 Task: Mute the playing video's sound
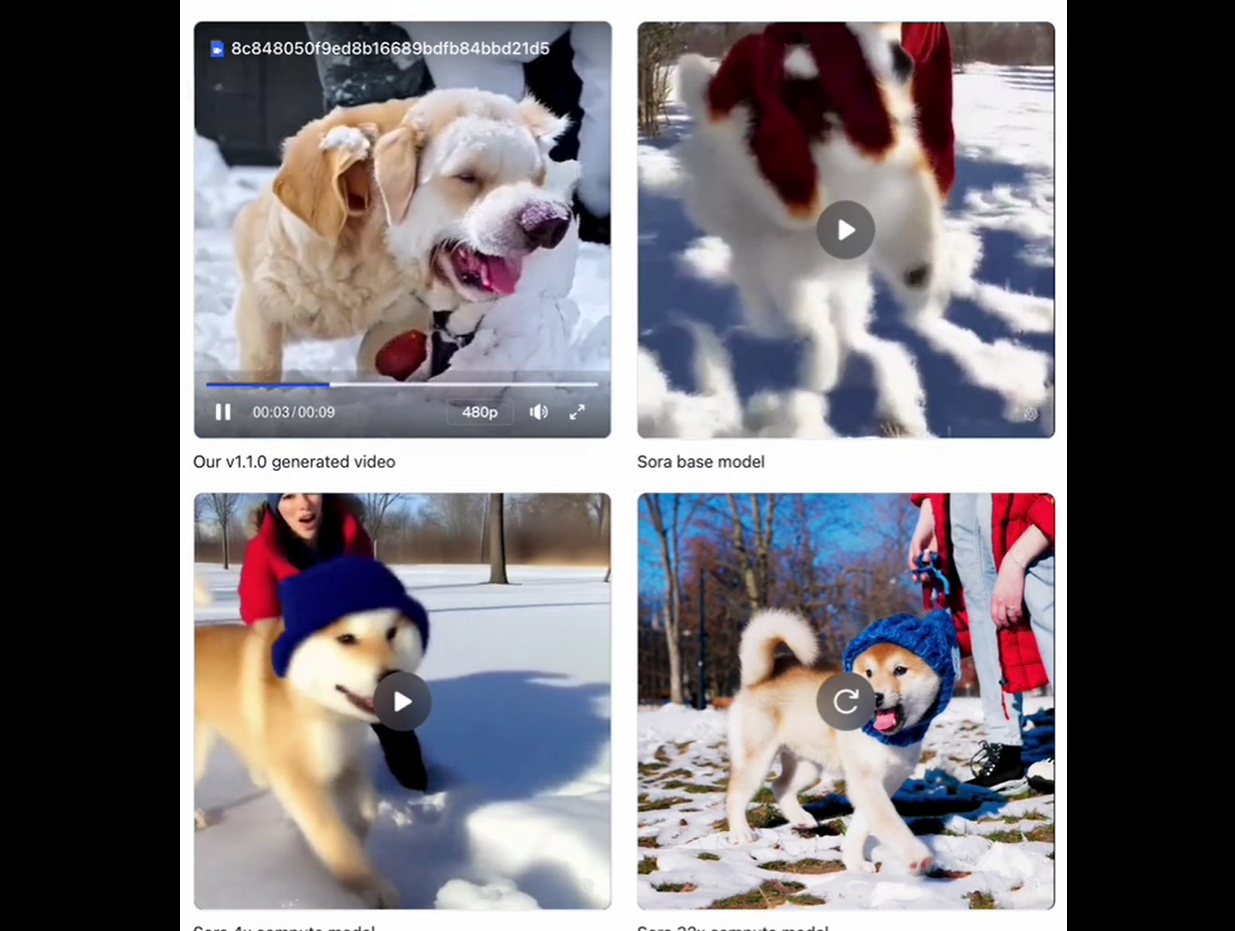tap(539, 412)
